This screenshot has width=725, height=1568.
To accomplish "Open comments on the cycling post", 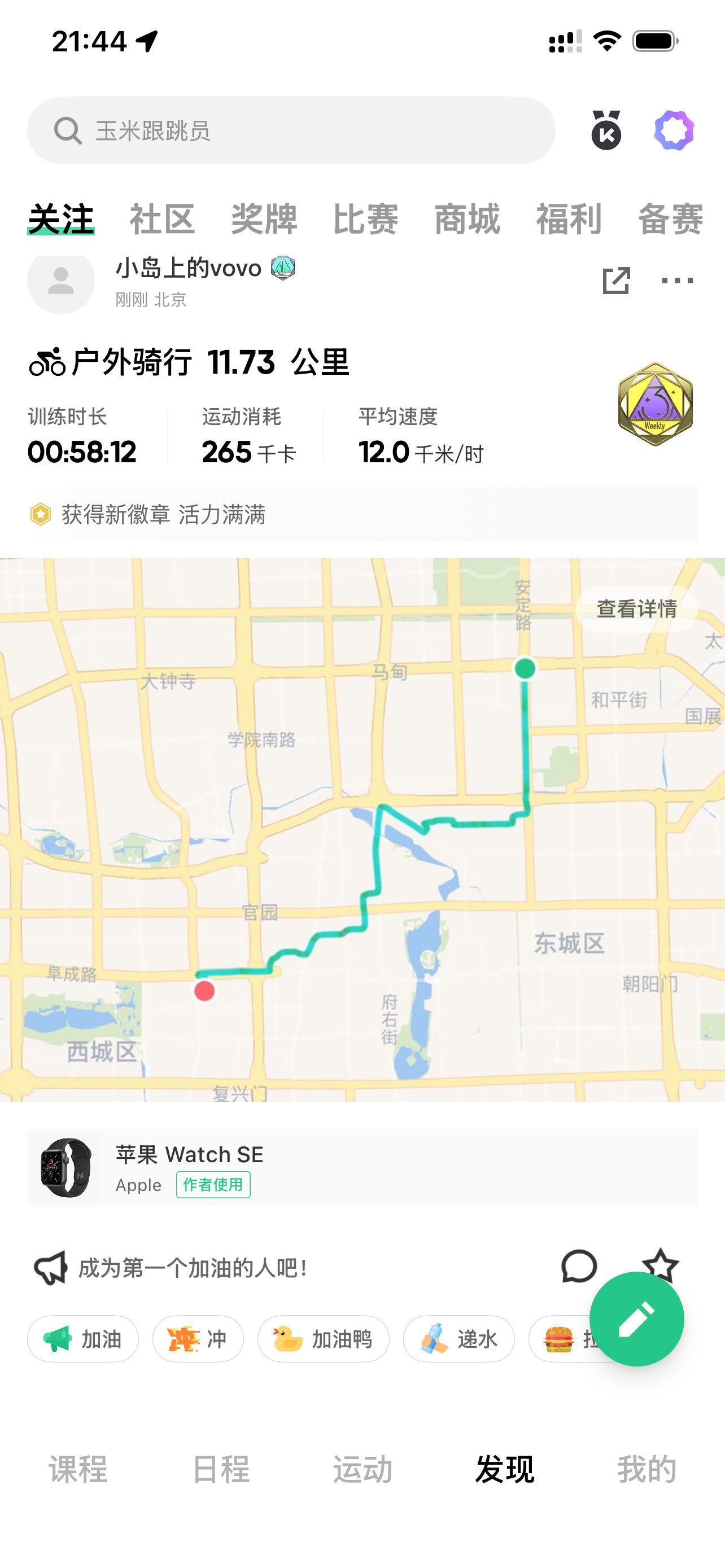I will 579,1267.
